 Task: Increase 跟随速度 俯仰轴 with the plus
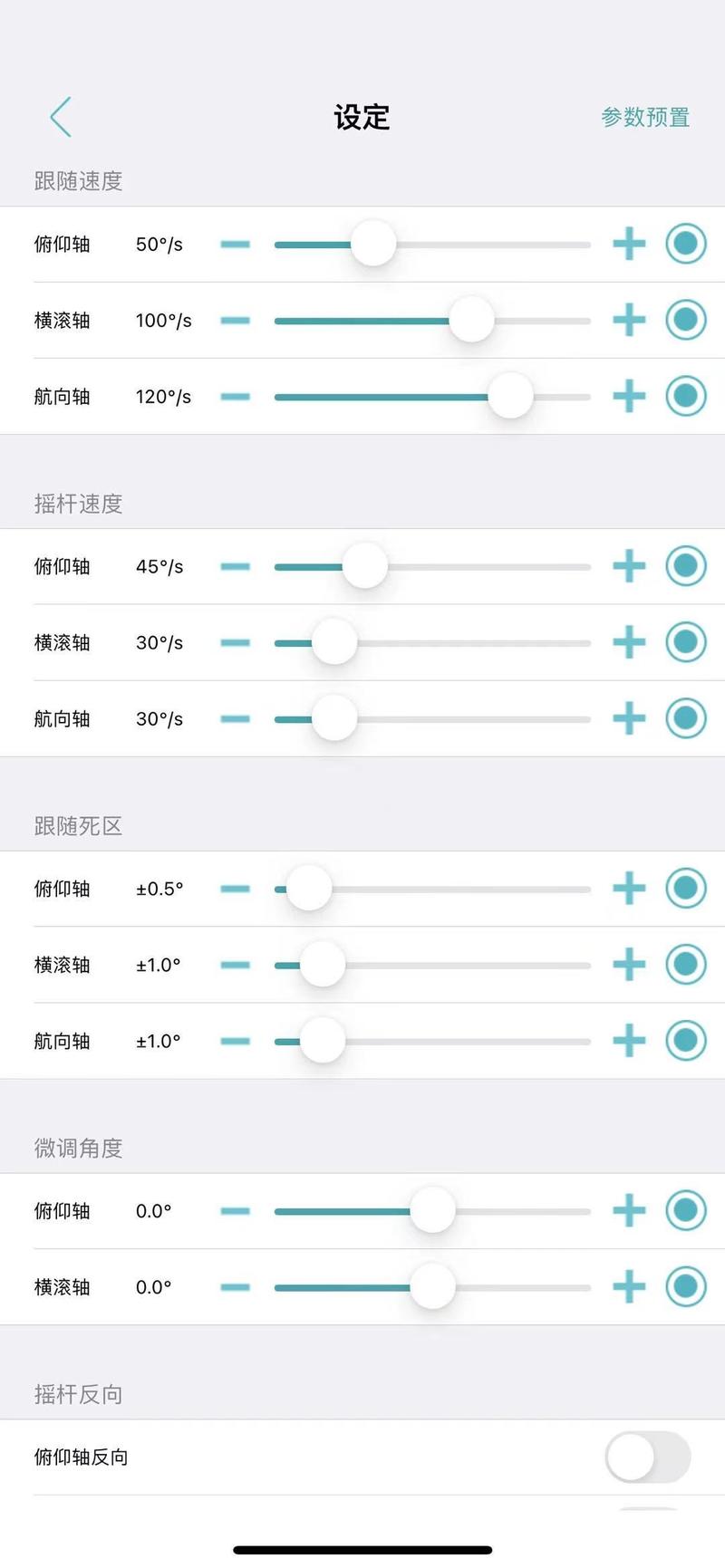629,244
